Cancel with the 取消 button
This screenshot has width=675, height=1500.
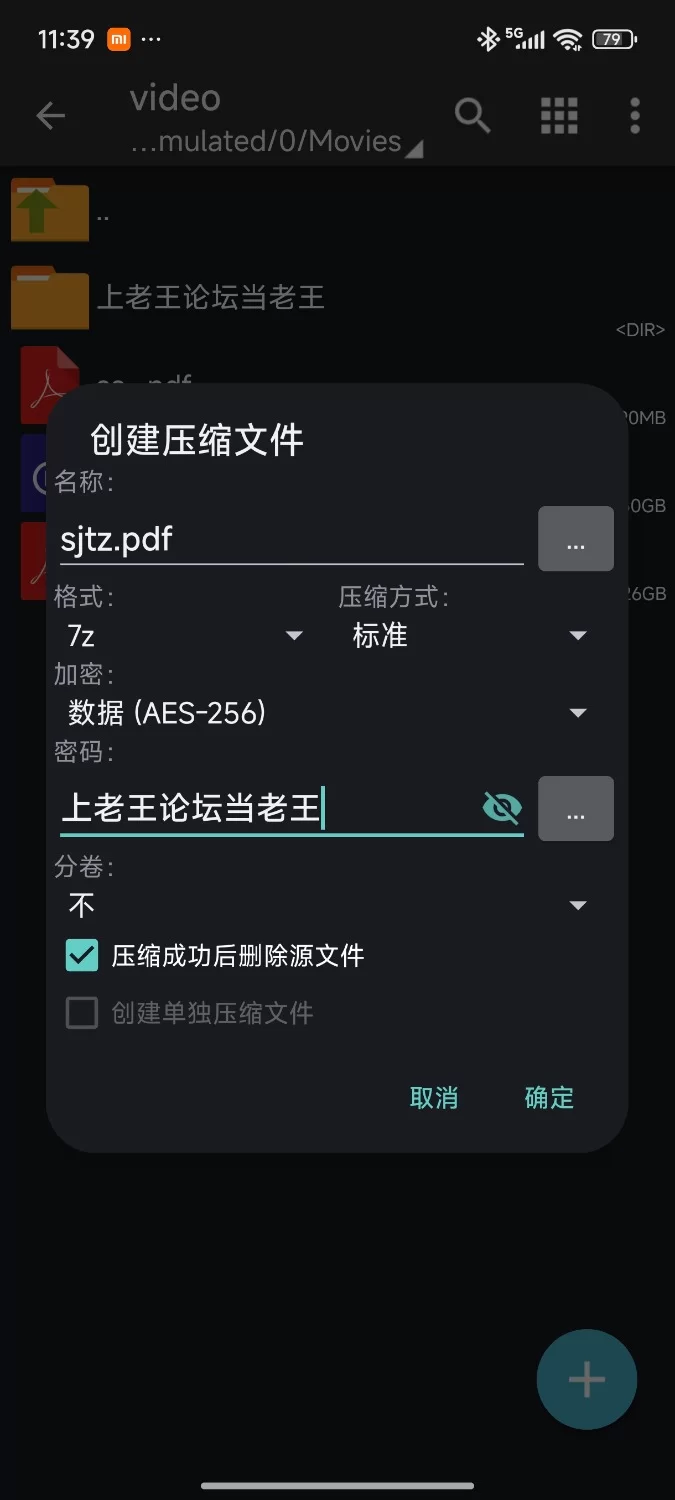[434, 1098]
